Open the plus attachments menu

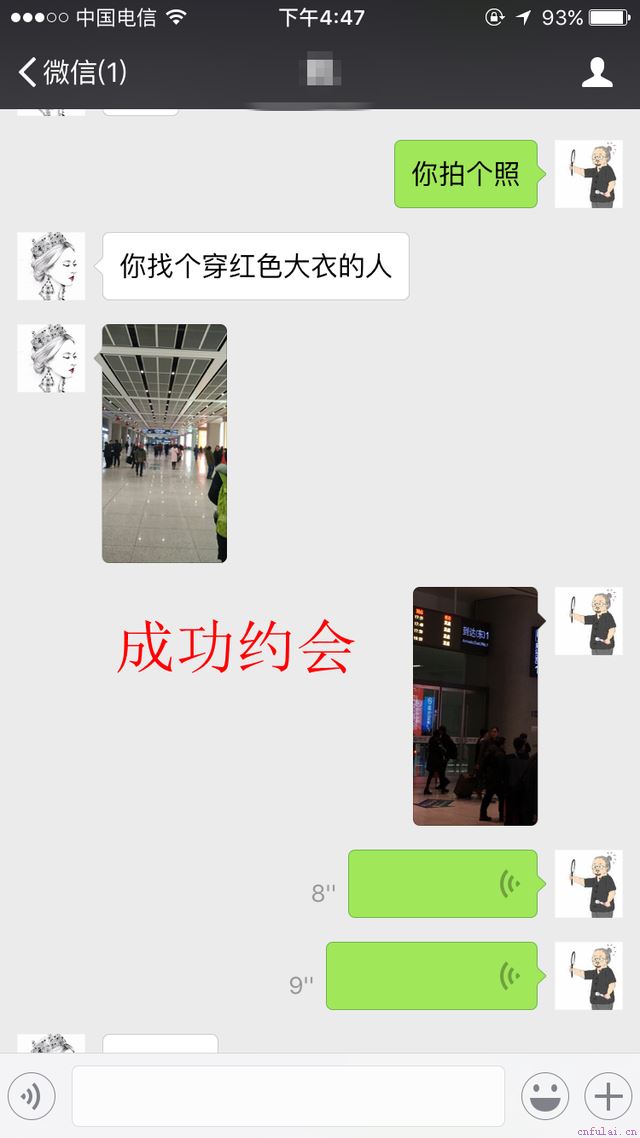pos(608,1096)
